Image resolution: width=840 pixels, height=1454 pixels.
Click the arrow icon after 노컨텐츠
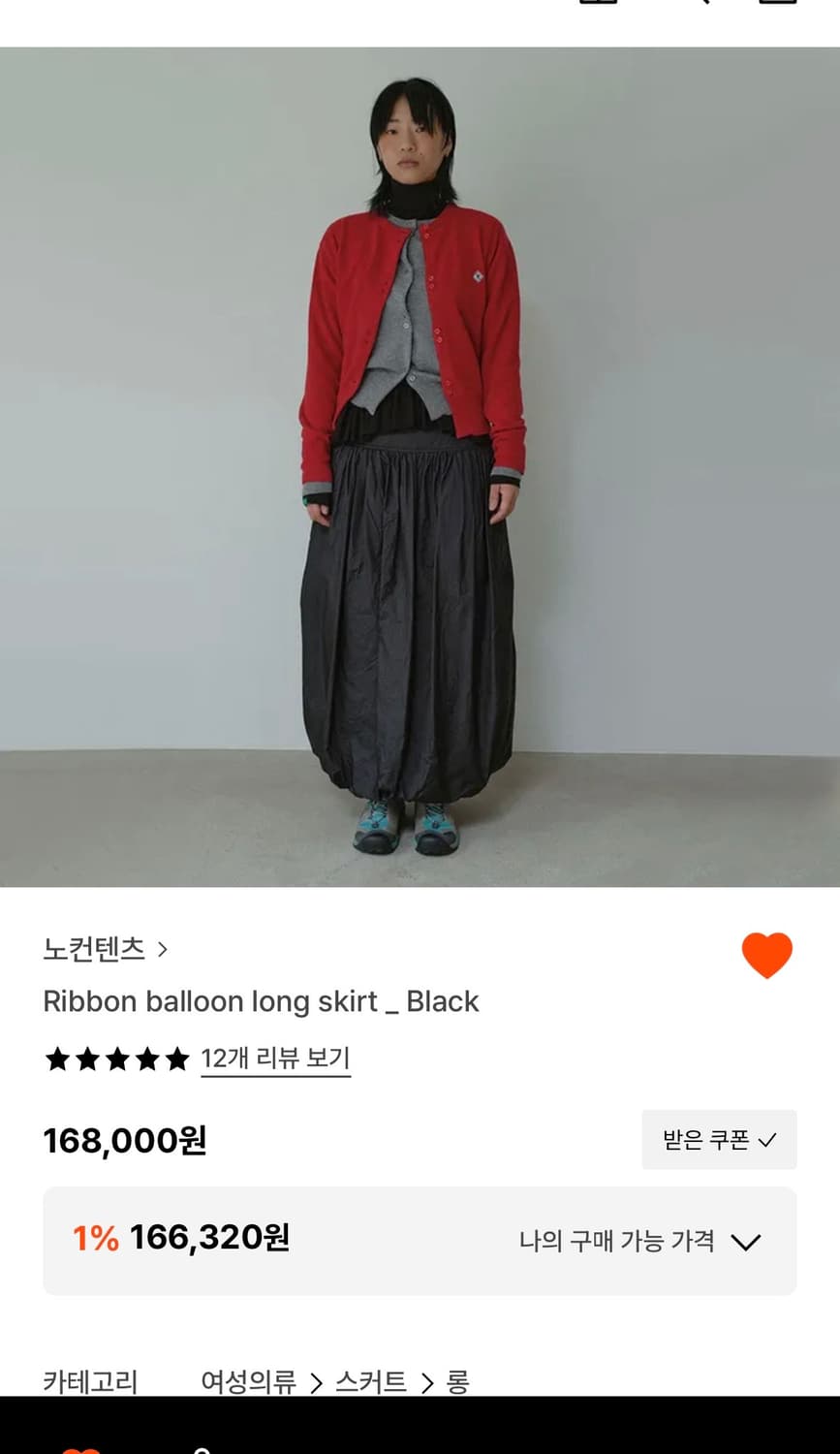pyautogui.click(x=165, y=952)
